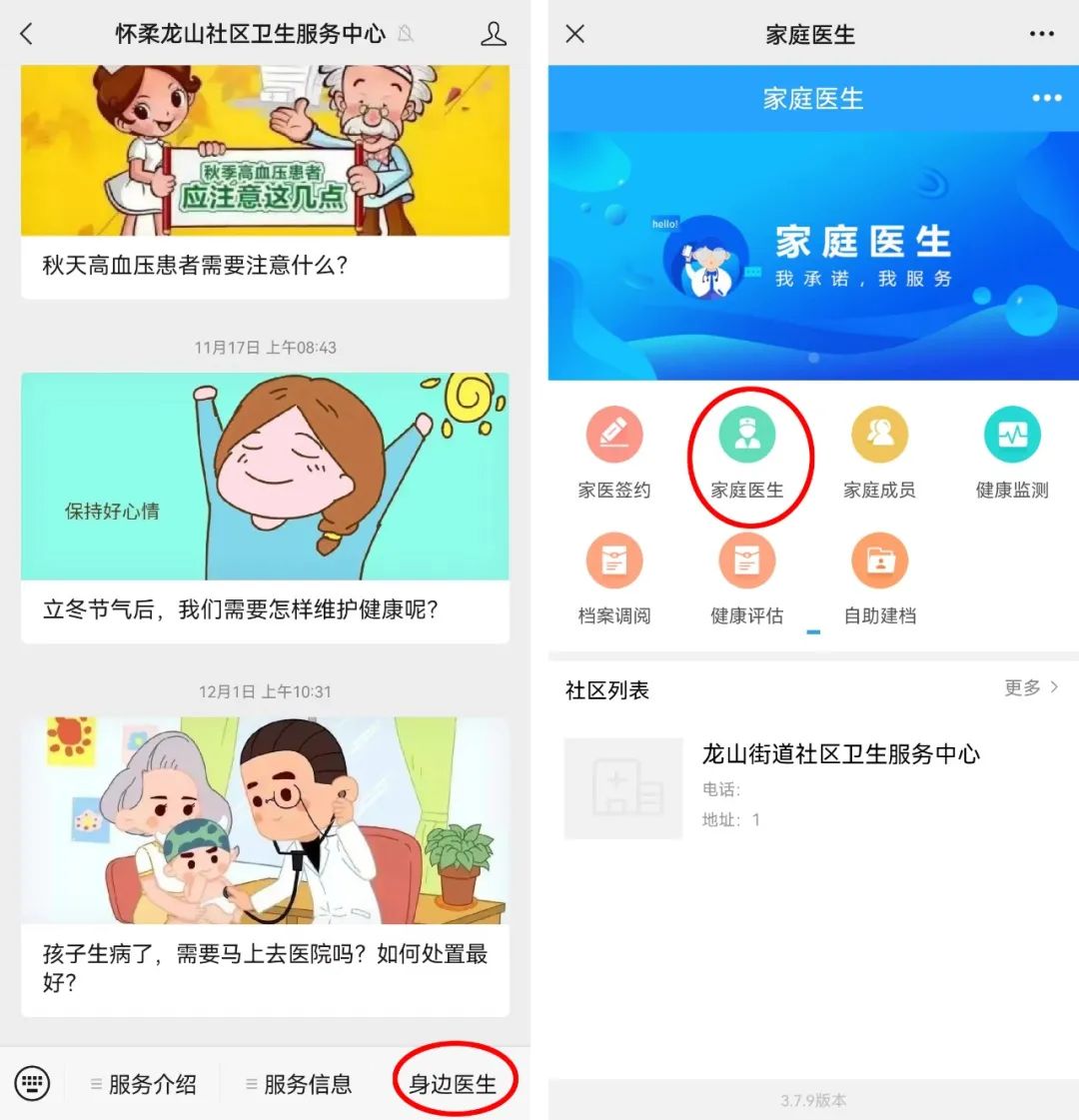Open the 服务介绍 menu
The image size is (1079, 1120).
(x=144, y=1084)
